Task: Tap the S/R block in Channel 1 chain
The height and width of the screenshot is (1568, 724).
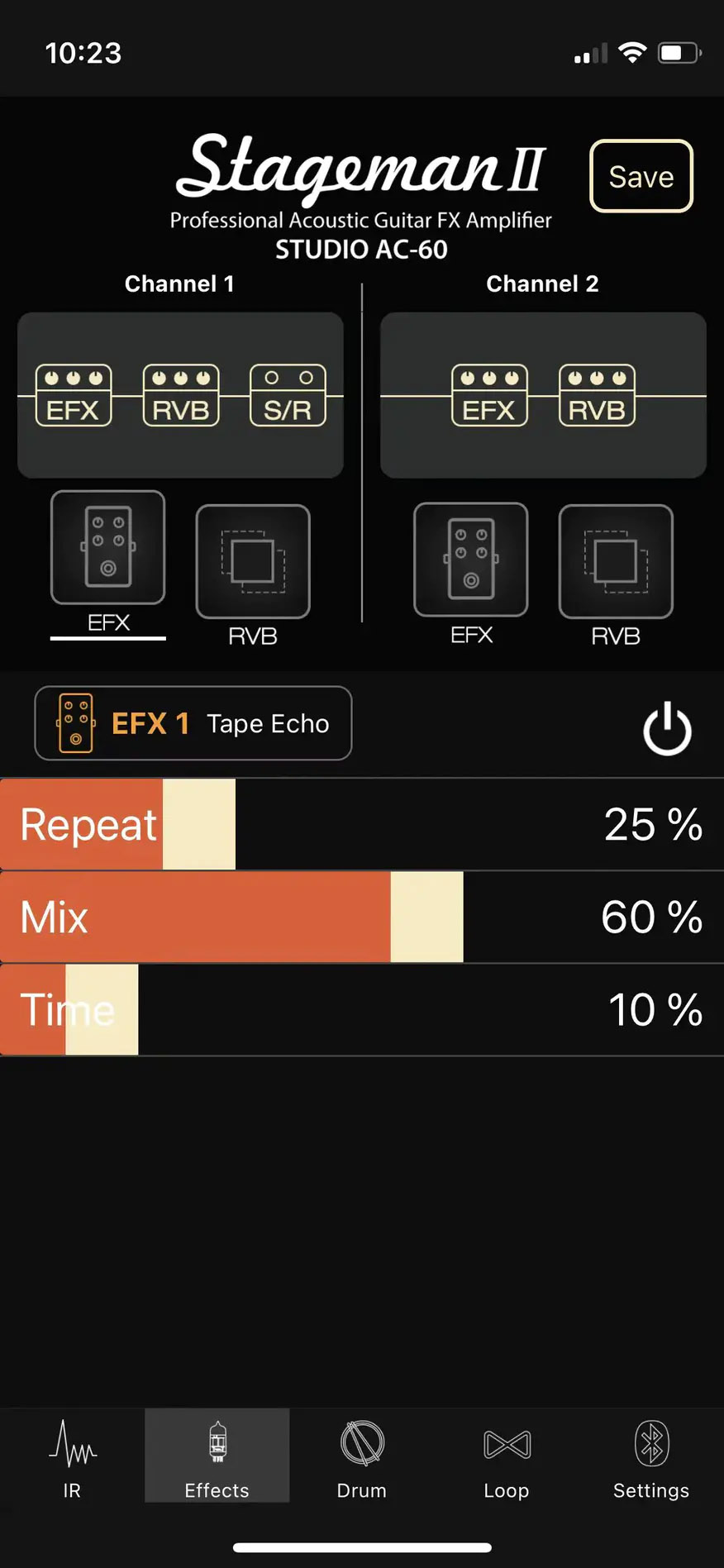Action: 288,396
